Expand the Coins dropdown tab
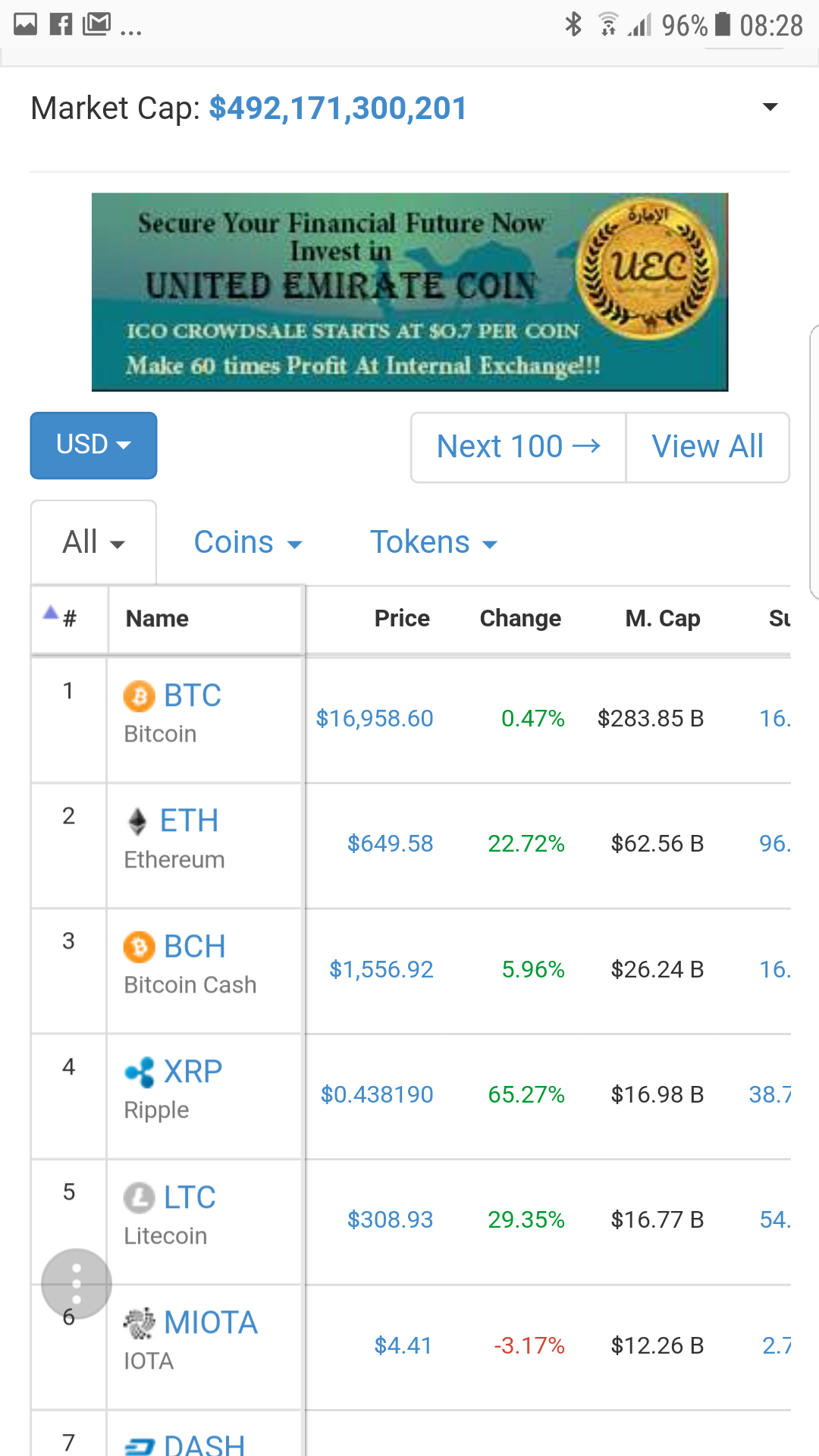The image size is (819, 1456). point(248,542)
